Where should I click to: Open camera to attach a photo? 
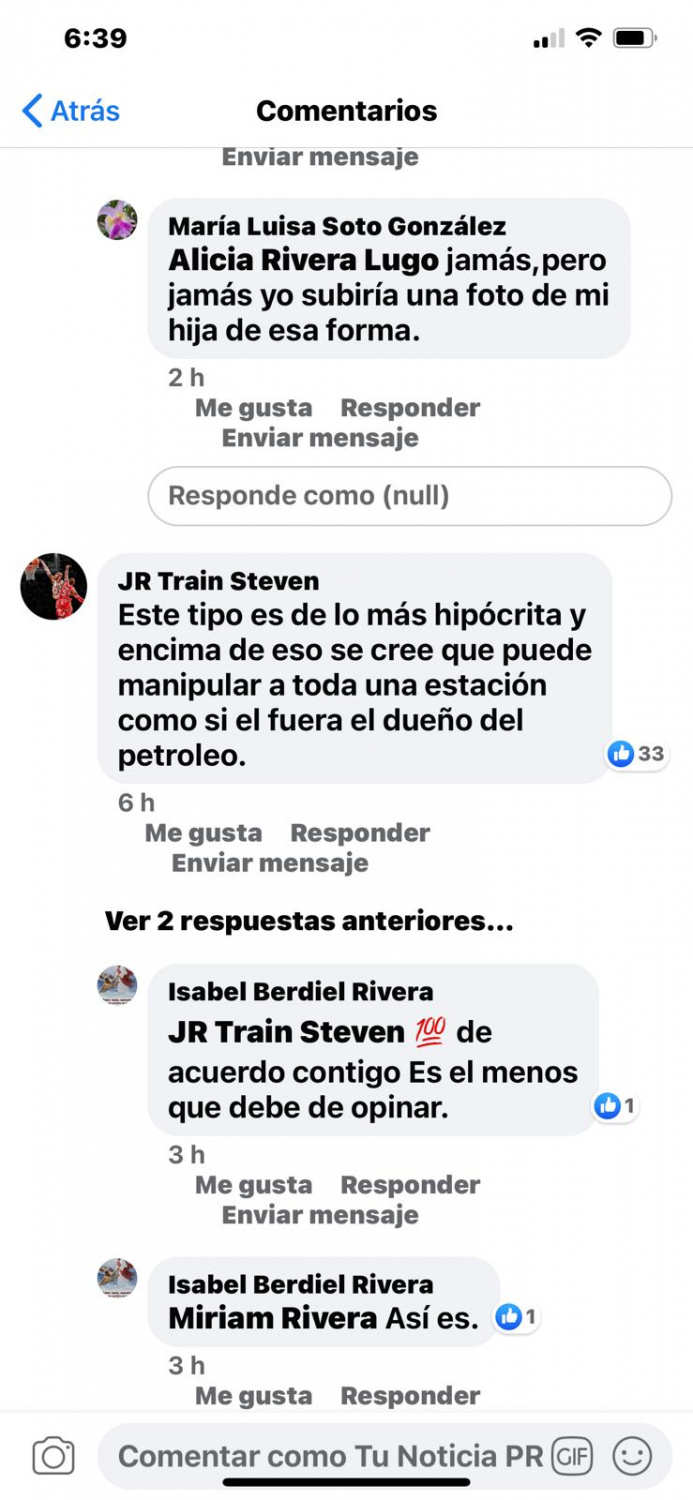(53, 1456)
